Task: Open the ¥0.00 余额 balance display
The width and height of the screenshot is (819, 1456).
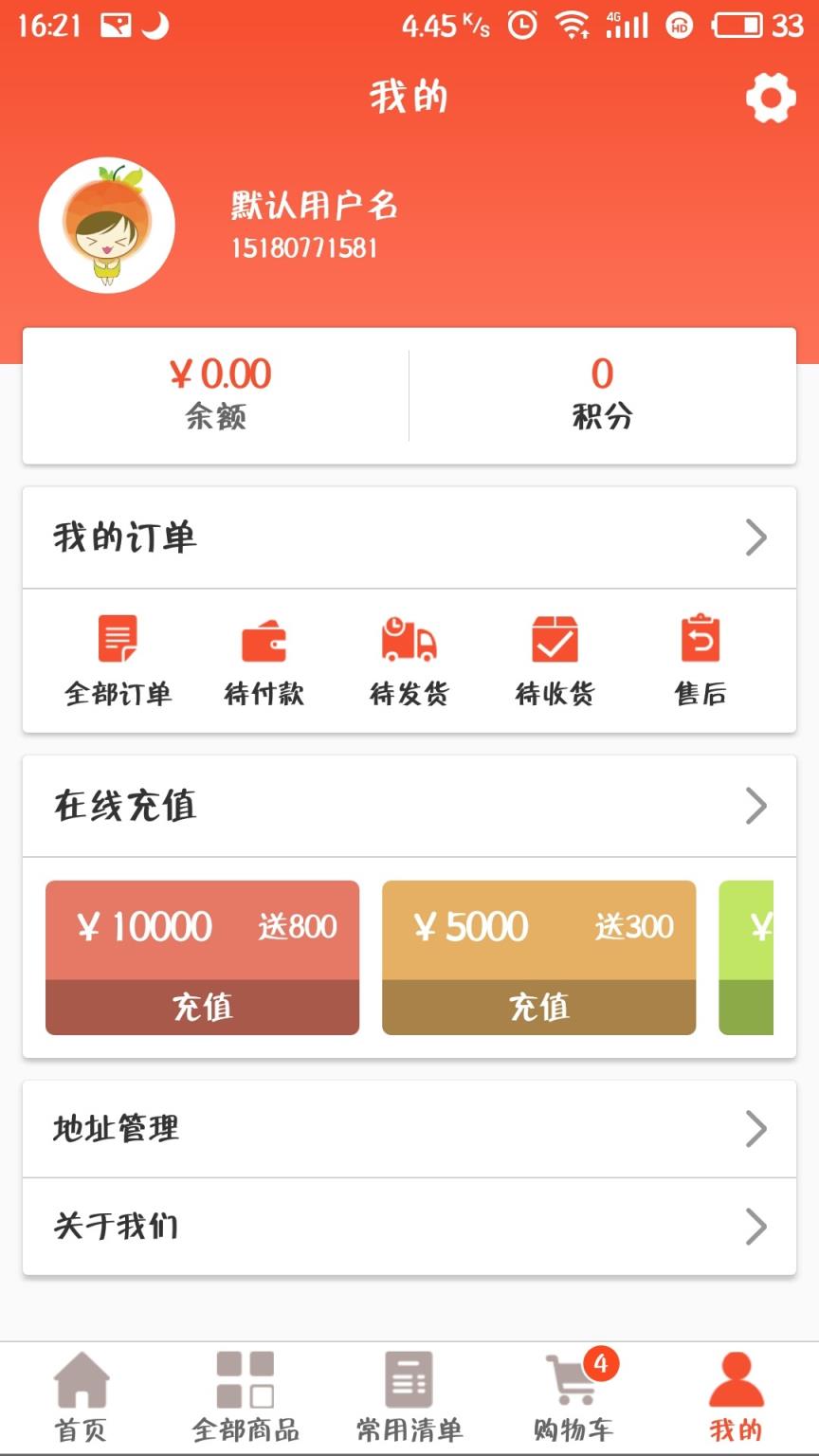Action: (x=218, y=392)
